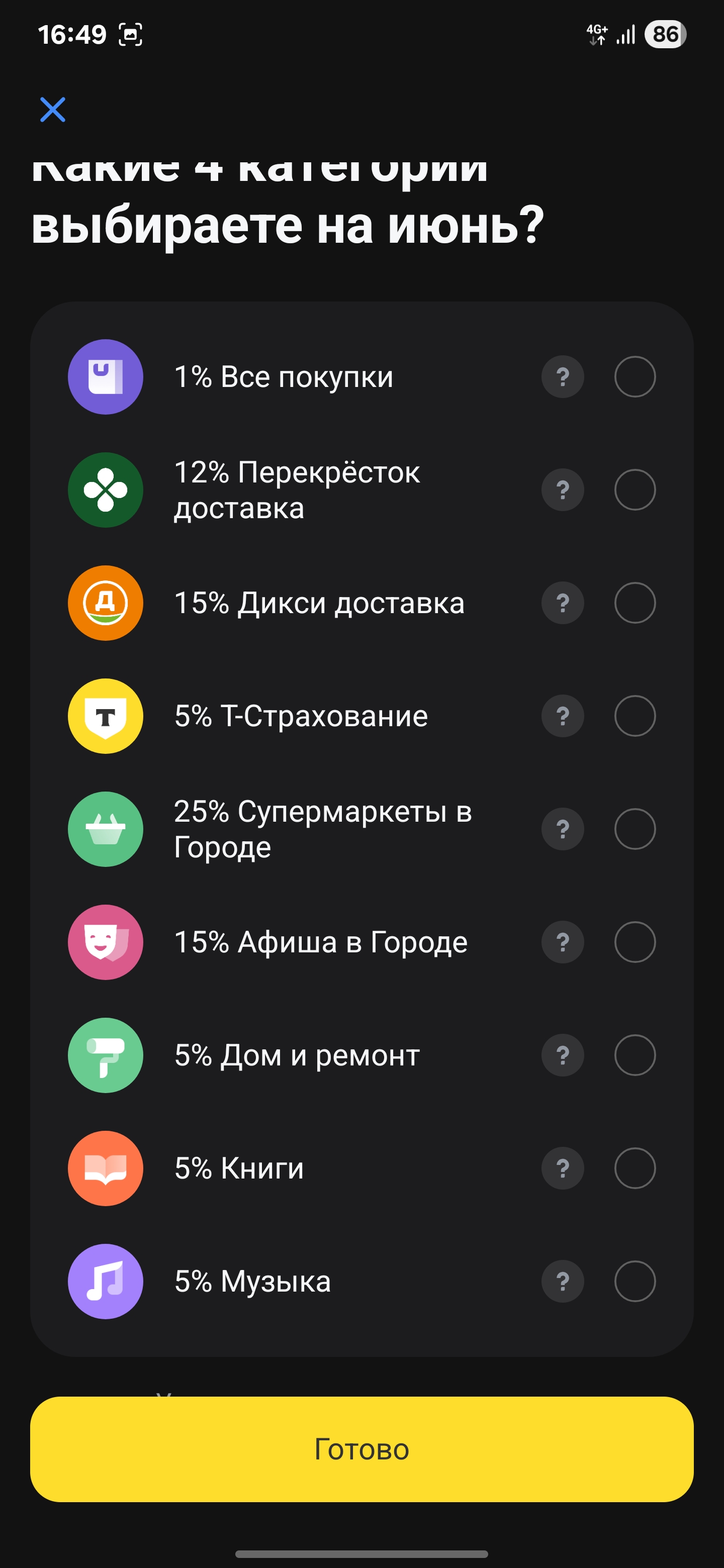Show info about 5% Книги

[x=563, y=1168]
